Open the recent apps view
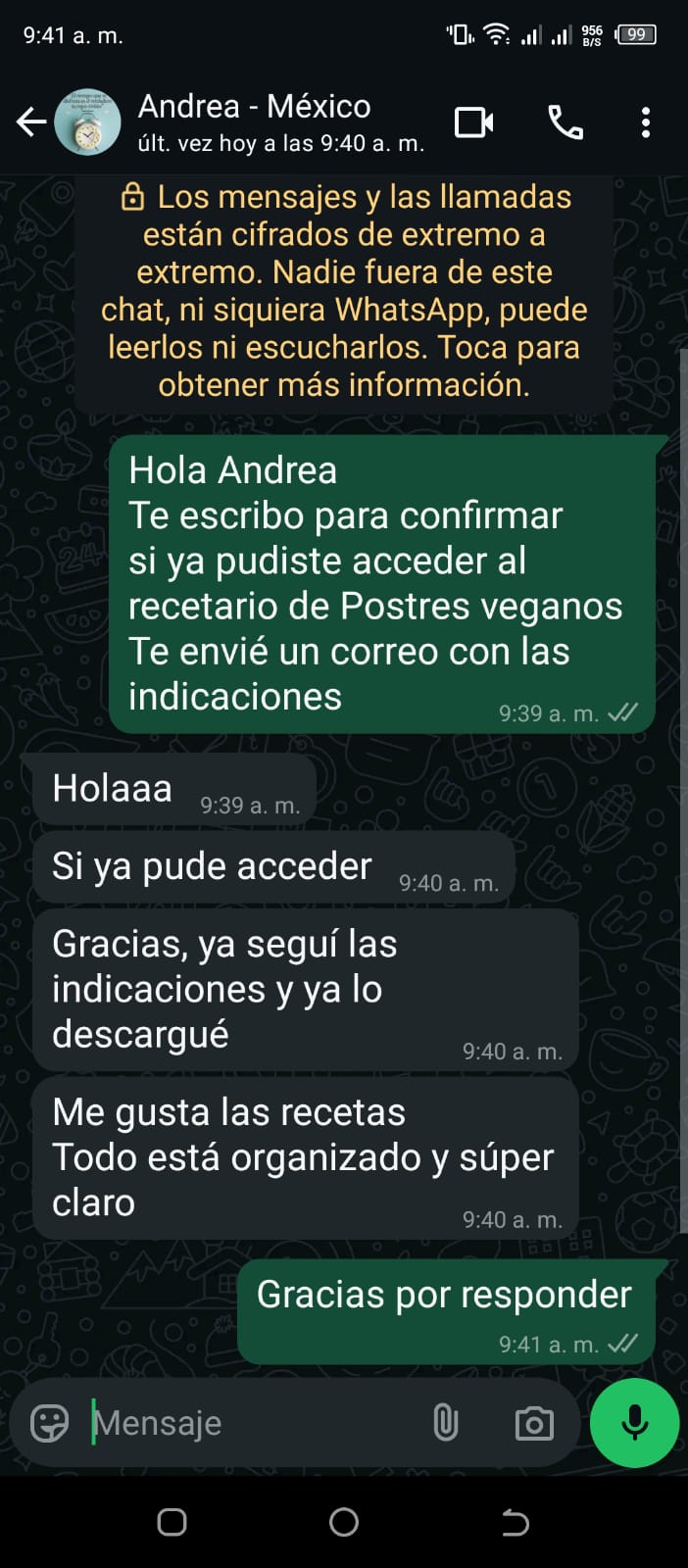The width and height of the screenshot is (688, 1568). coord(172,1522)
